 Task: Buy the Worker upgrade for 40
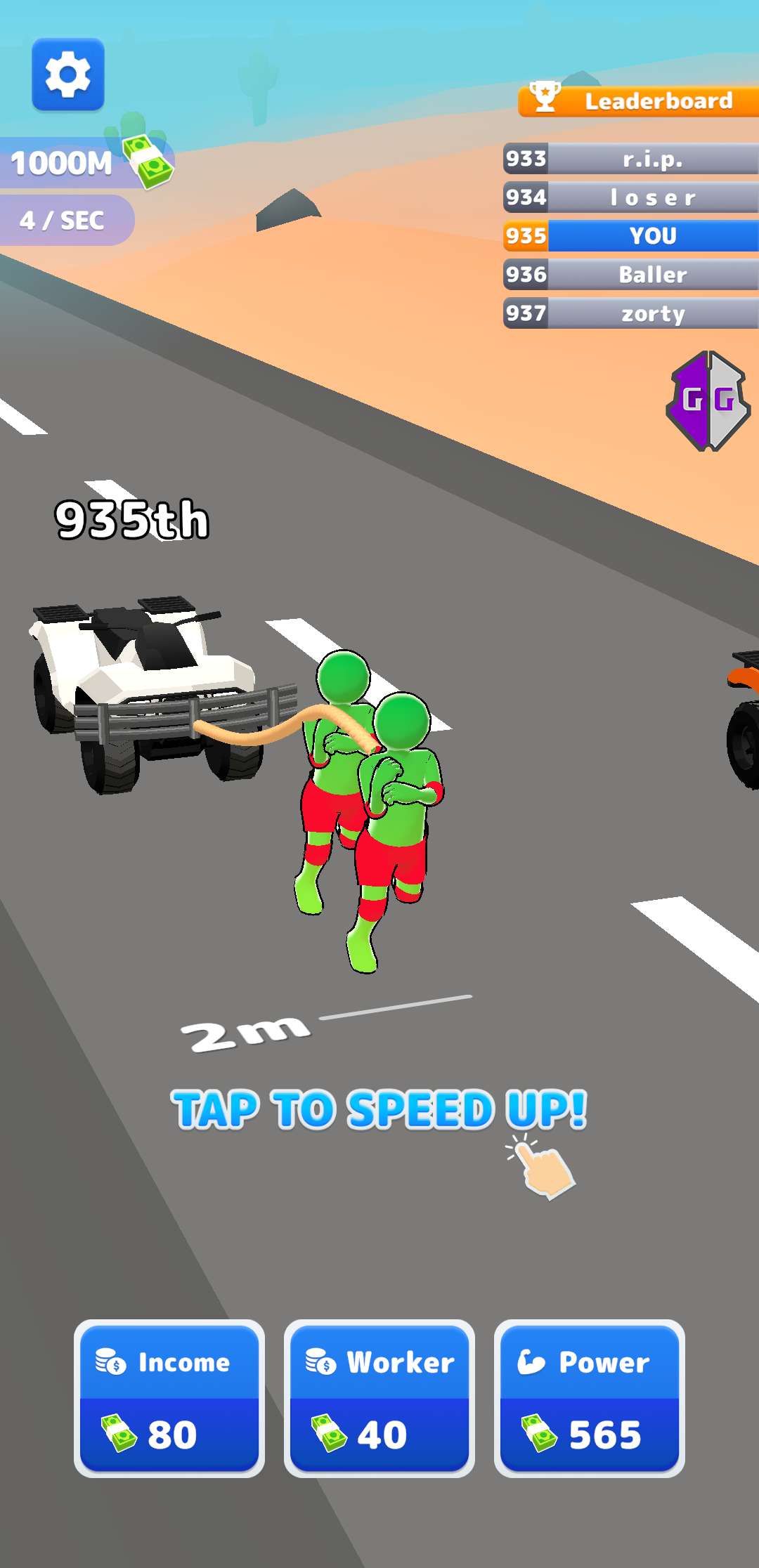[x=379, y=1398]
